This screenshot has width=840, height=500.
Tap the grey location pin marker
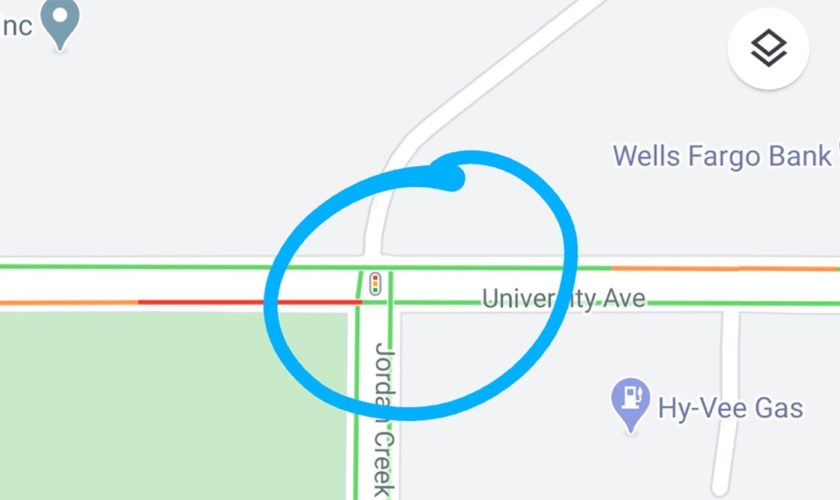tap(66, 21)
